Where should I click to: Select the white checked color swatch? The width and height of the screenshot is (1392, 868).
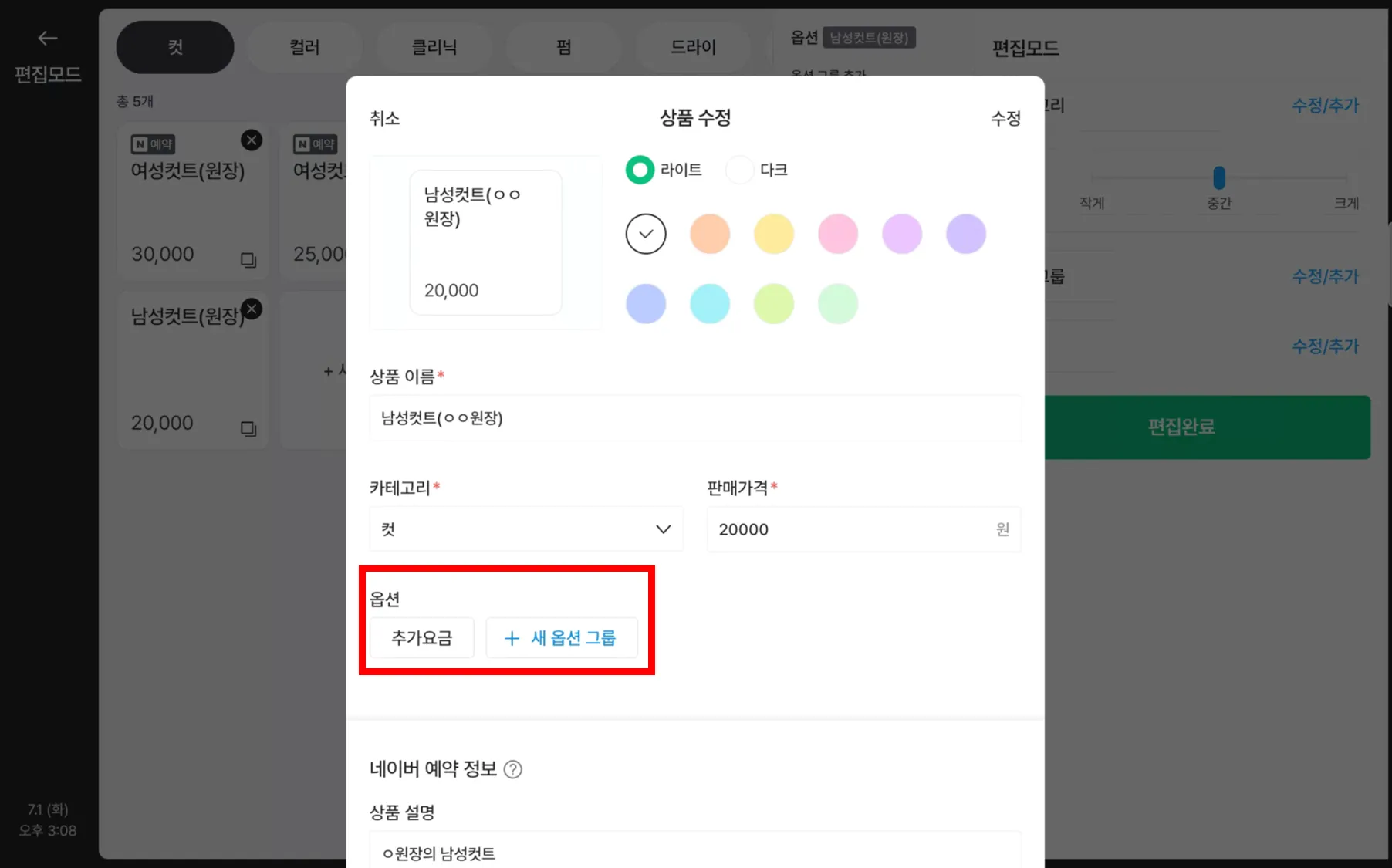(646, 234)
